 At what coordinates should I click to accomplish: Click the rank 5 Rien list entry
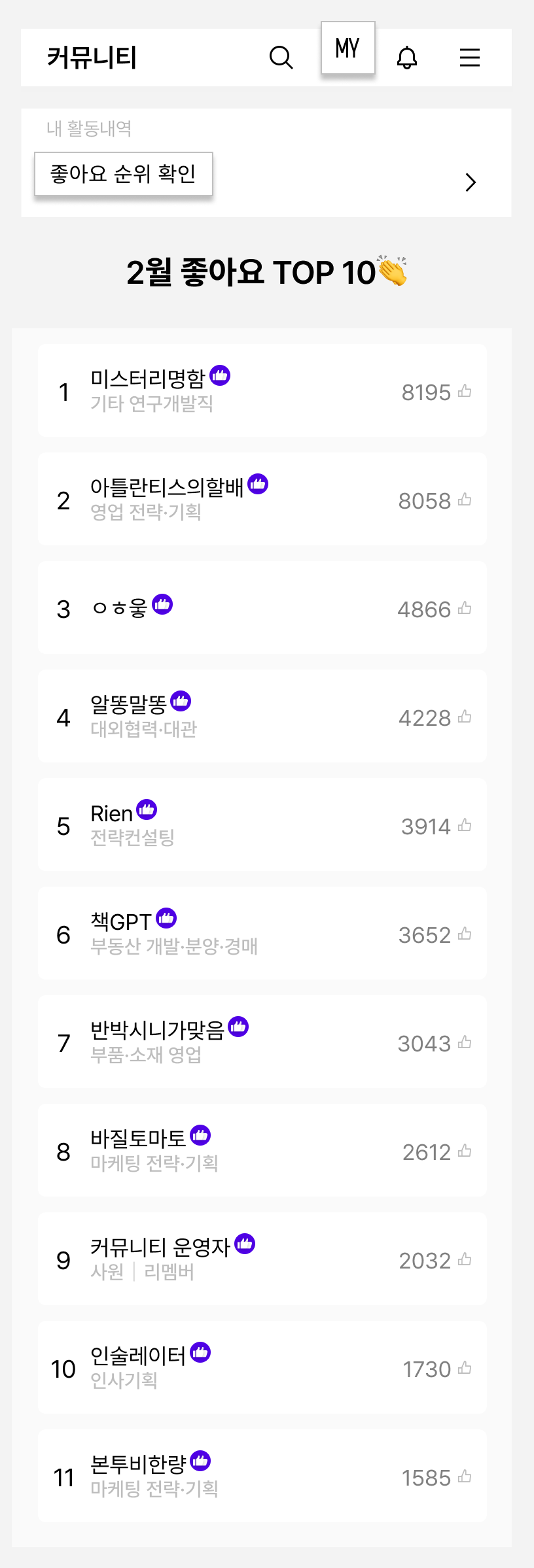262,825
